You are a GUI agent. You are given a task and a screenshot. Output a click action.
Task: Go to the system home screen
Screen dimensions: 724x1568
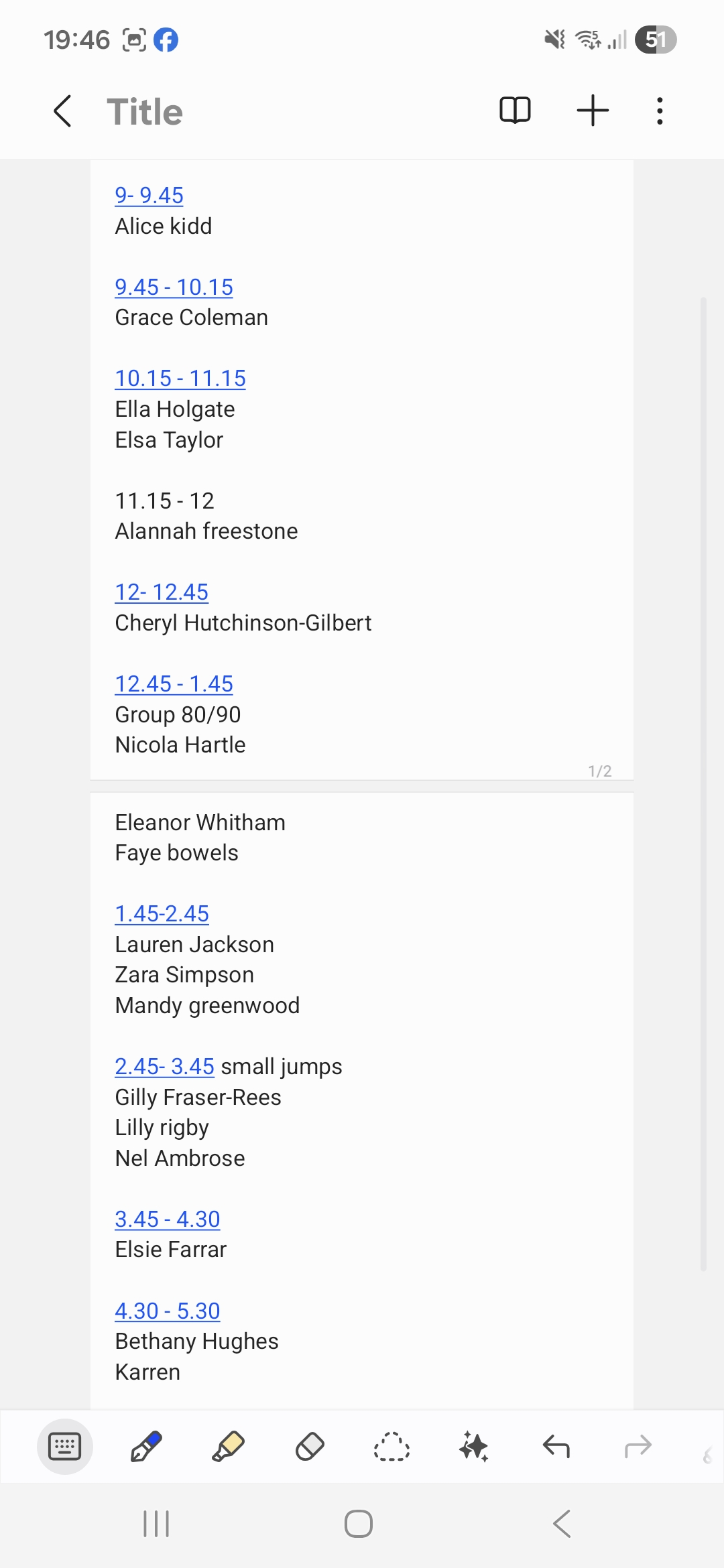tap(359, 1524)
